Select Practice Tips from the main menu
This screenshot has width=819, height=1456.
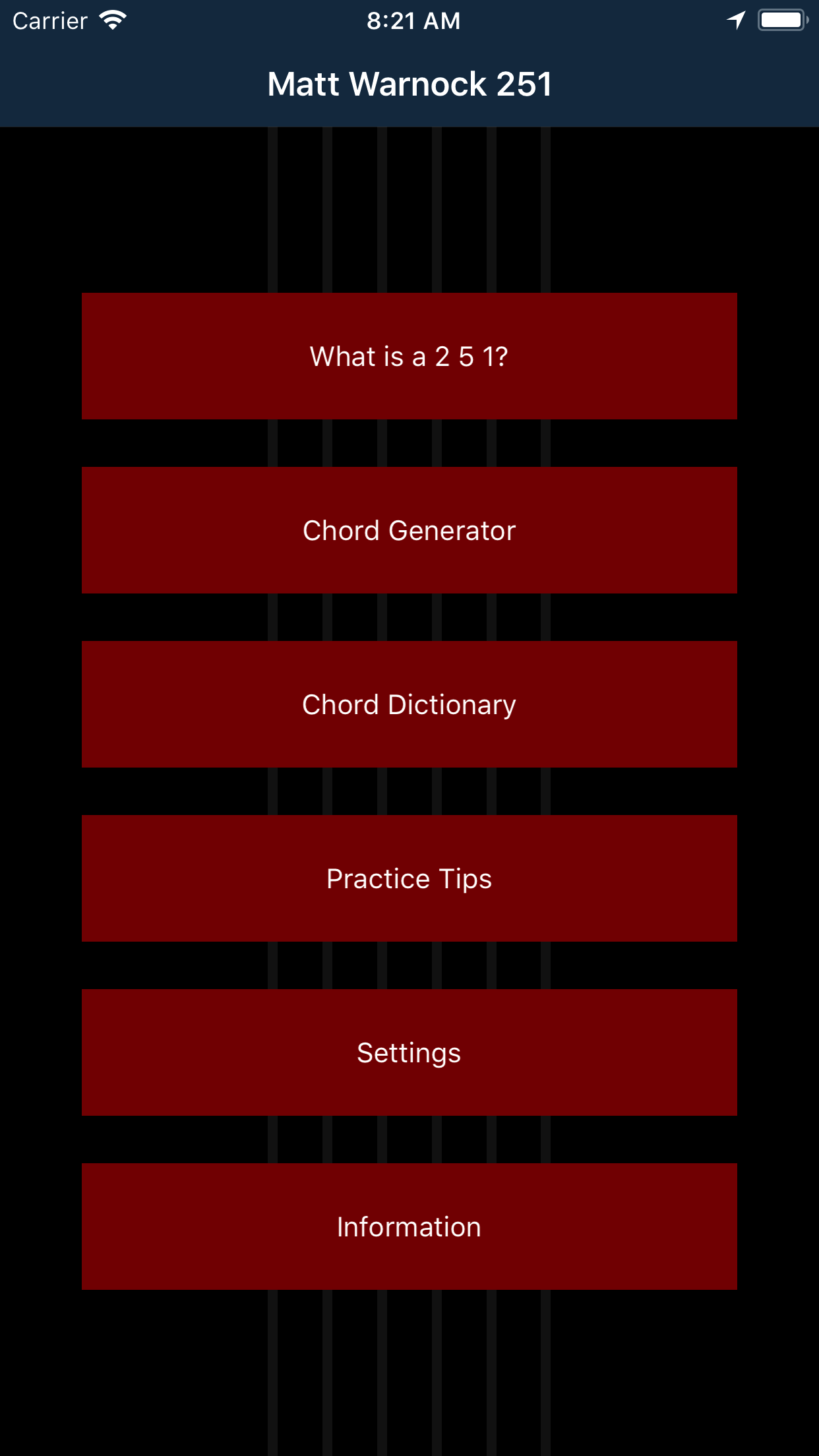click(409, 878)
